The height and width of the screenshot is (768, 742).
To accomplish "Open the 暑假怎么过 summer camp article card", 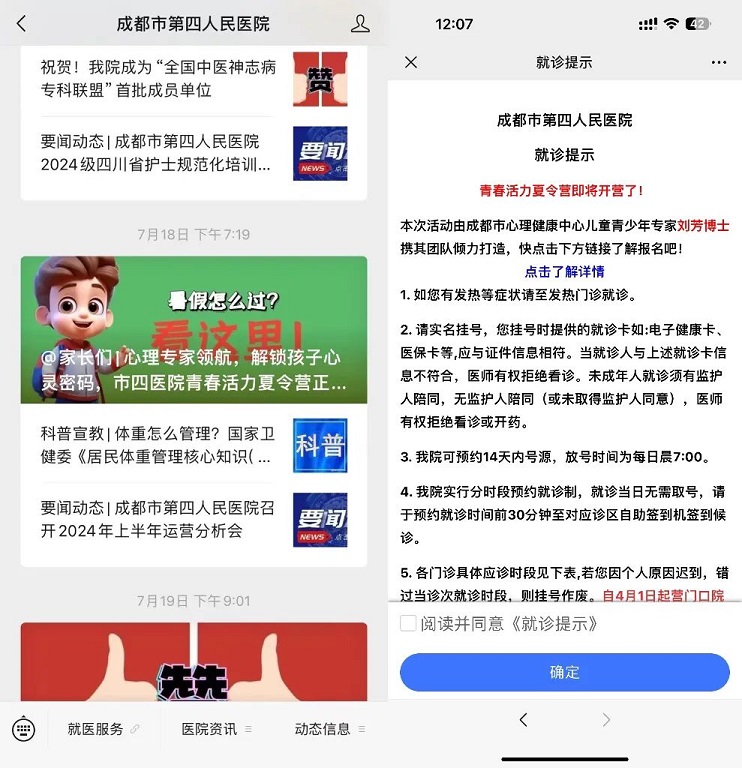I will point(194,330).
